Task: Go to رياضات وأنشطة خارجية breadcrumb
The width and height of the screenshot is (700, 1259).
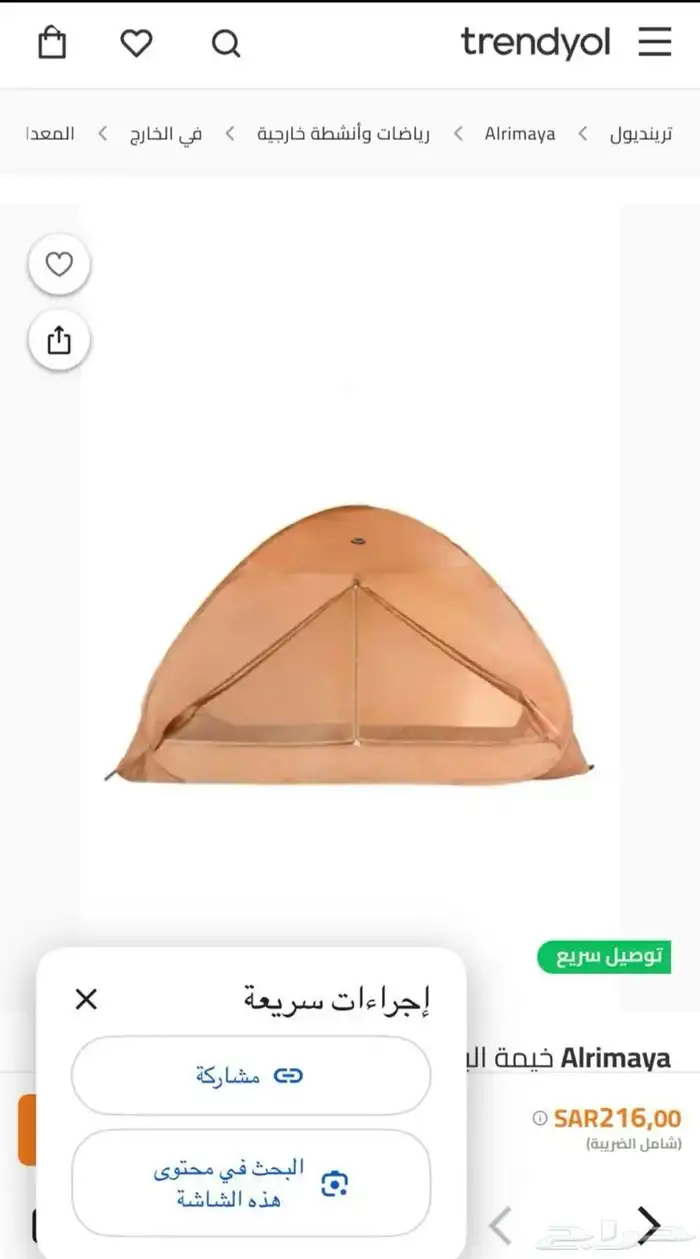Action: 342,133
